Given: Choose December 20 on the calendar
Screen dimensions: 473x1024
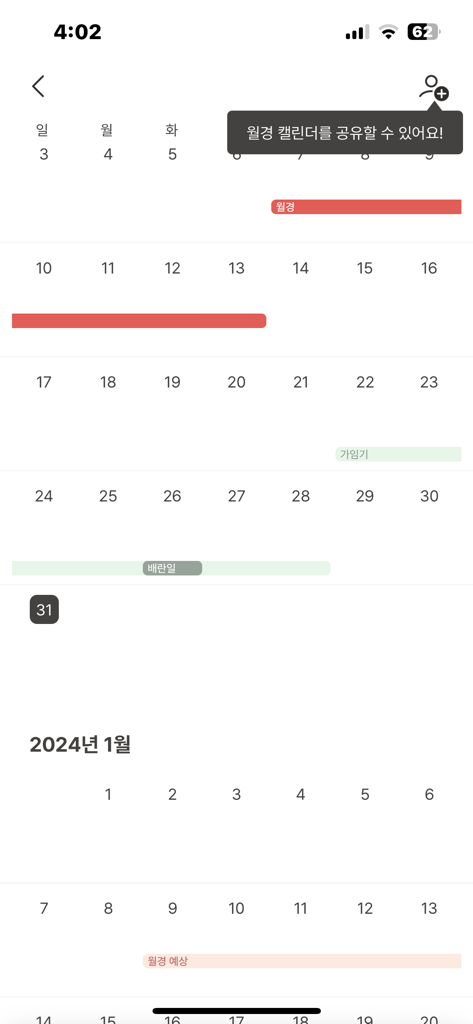Looking at the screenshot, I should (x=236, y=382).
